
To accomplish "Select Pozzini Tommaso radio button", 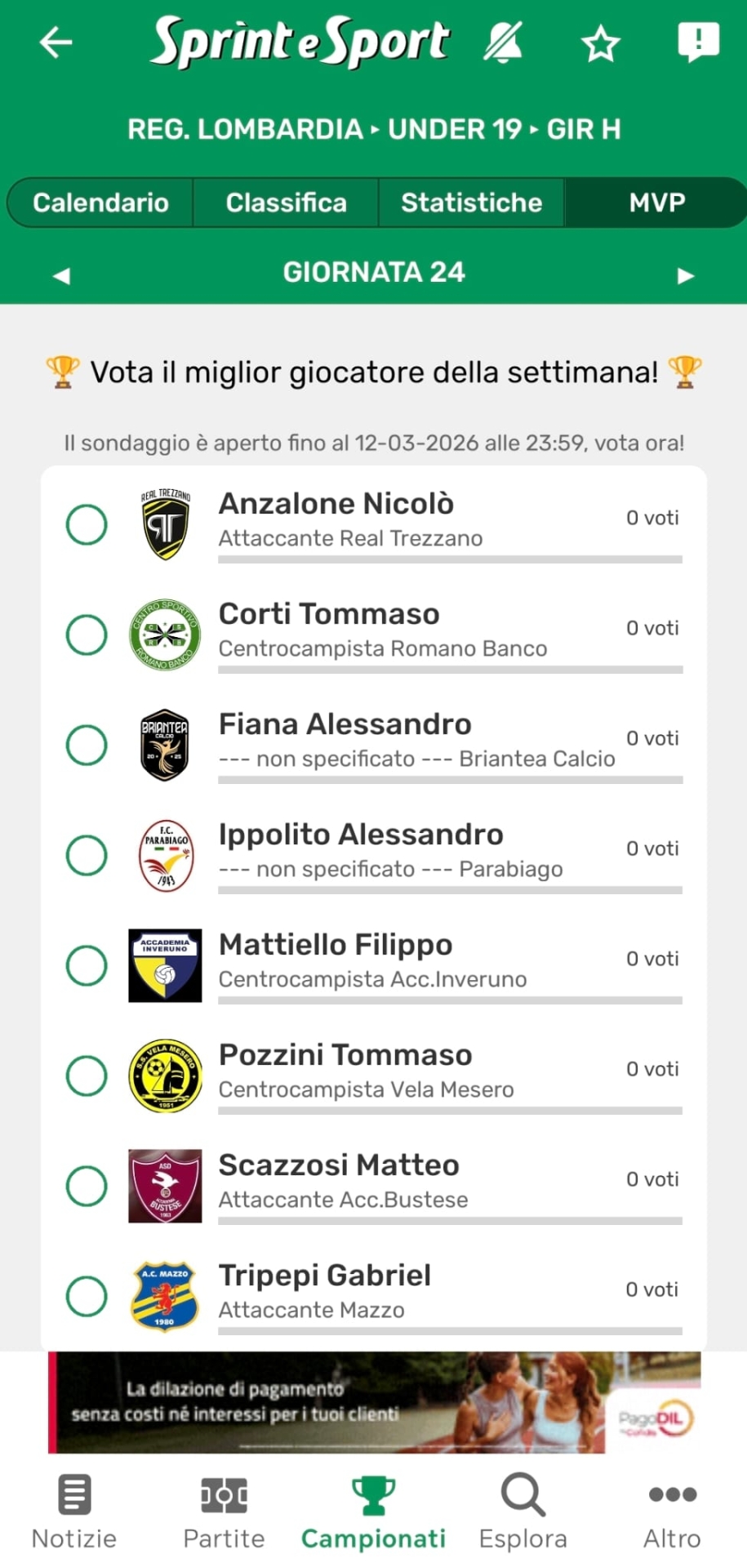I will (x=87, y=1076).
